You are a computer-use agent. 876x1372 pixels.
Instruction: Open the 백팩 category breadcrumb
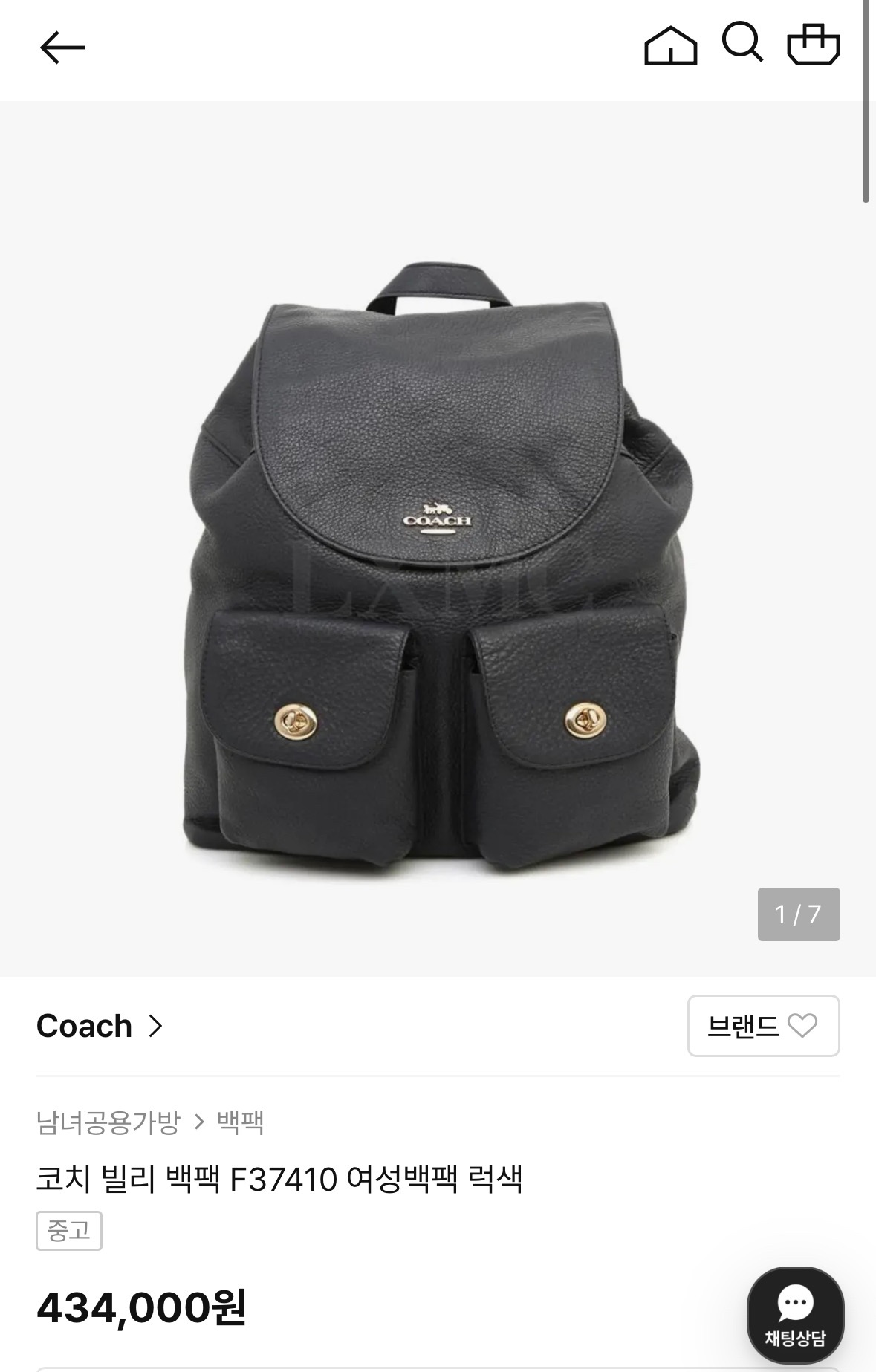coord(241,1122)
